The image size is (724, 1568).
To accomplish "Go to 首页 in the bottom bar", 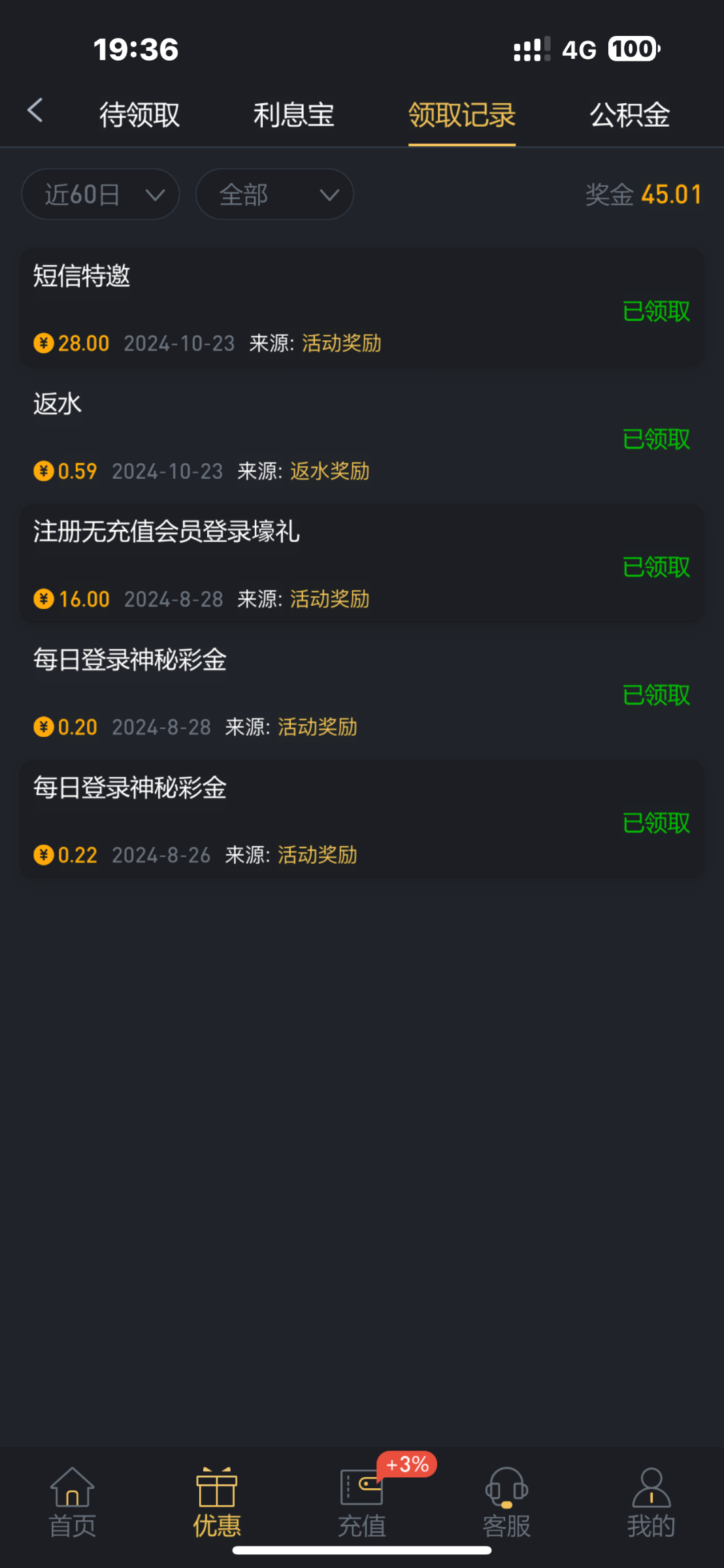I will (x=73, y=1503).
